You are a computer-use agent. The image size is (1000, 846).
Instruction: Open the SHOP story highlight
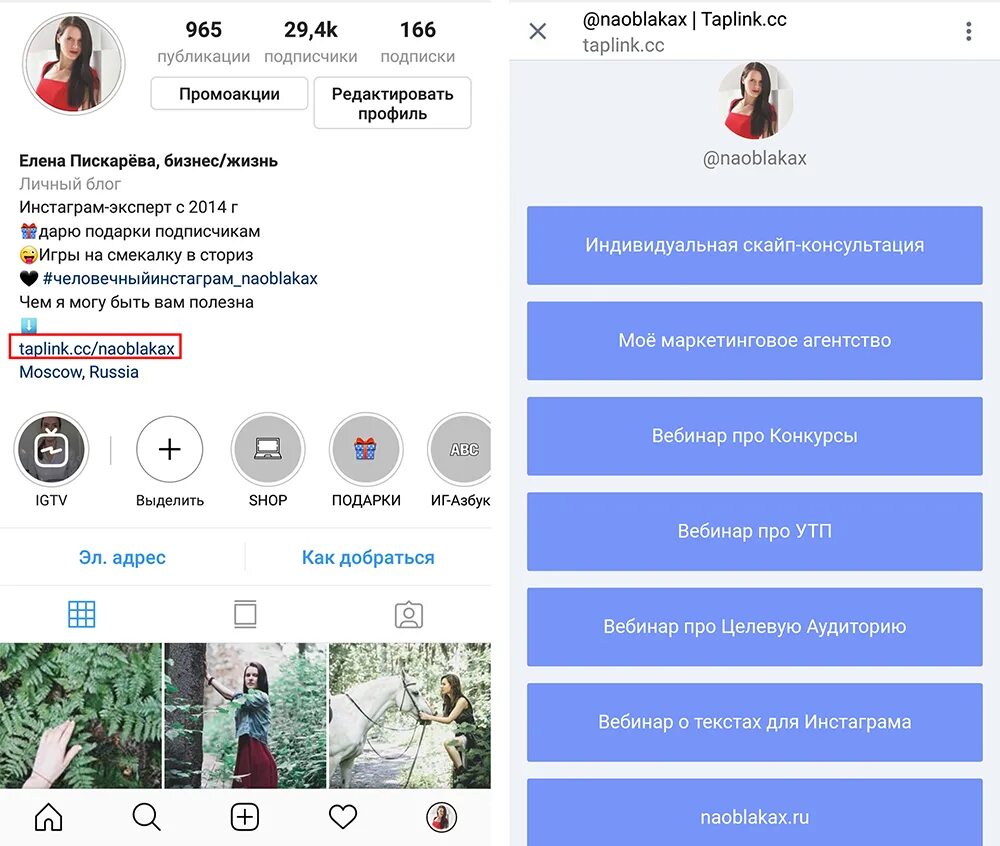[x=267, y=450]
